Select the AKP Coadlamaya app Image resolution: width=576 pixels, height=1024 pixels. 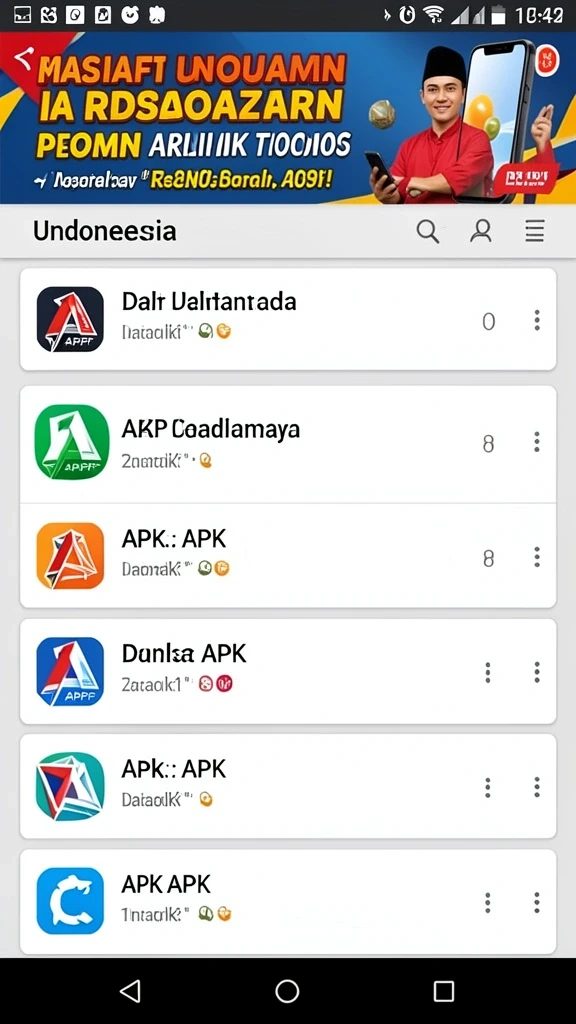click(288, 444)
